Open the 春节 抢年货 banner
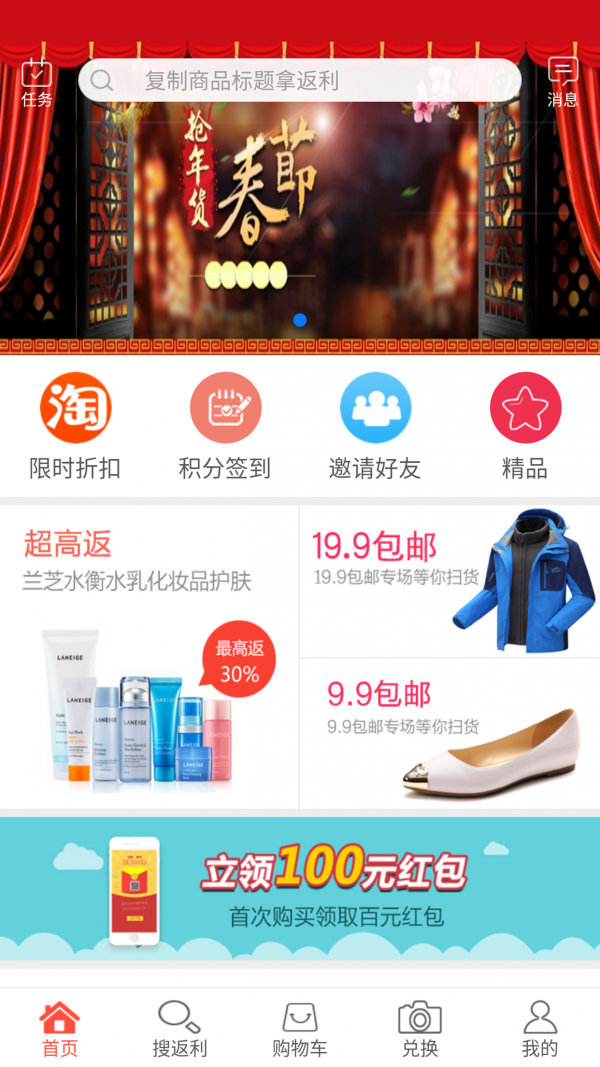The height and width of the screenshot is (1067, 600). click(x=300, y=220)
